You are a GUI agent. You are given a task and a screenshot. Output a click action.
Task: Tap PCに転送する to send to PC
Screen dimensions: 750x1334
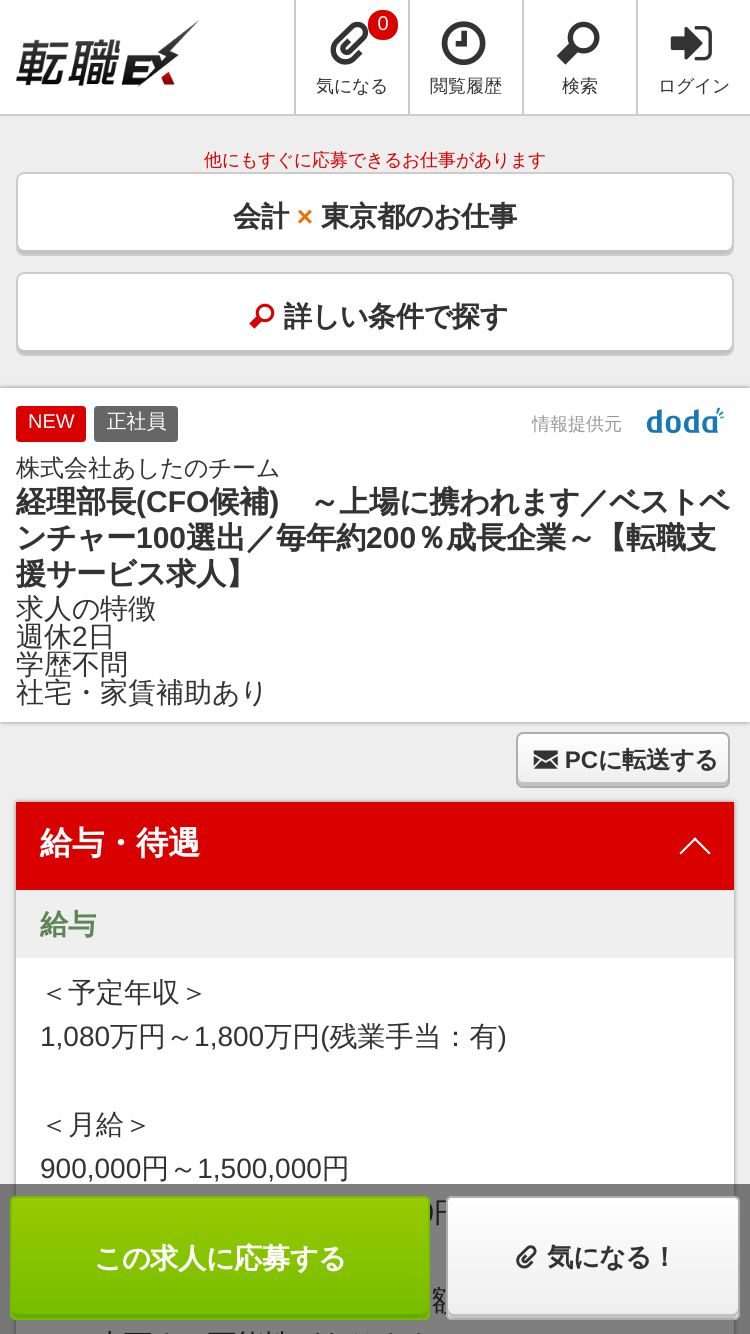tap(623, 760)
